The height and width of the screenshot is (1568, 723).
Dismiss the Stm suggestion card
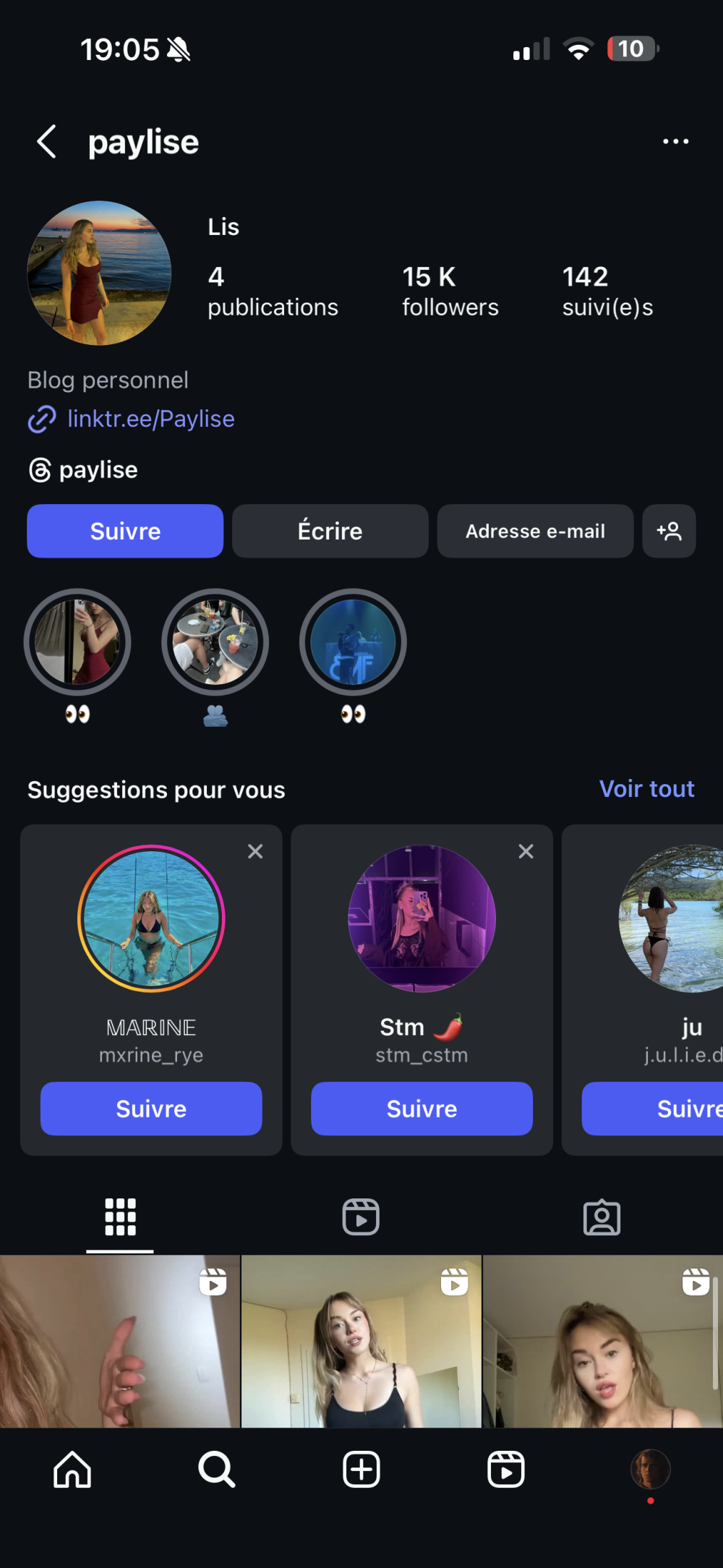click(526, 851)
